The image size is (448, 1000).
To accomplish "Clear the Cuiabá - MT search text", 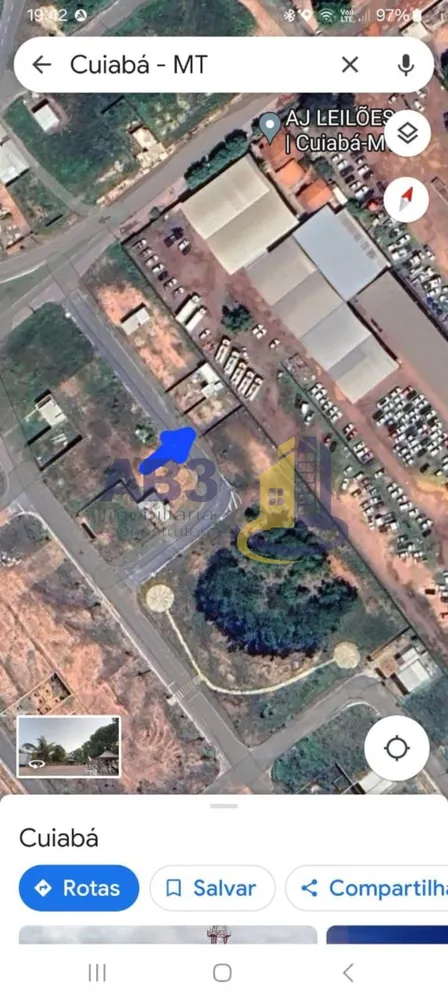I will [x=350, y=64].
